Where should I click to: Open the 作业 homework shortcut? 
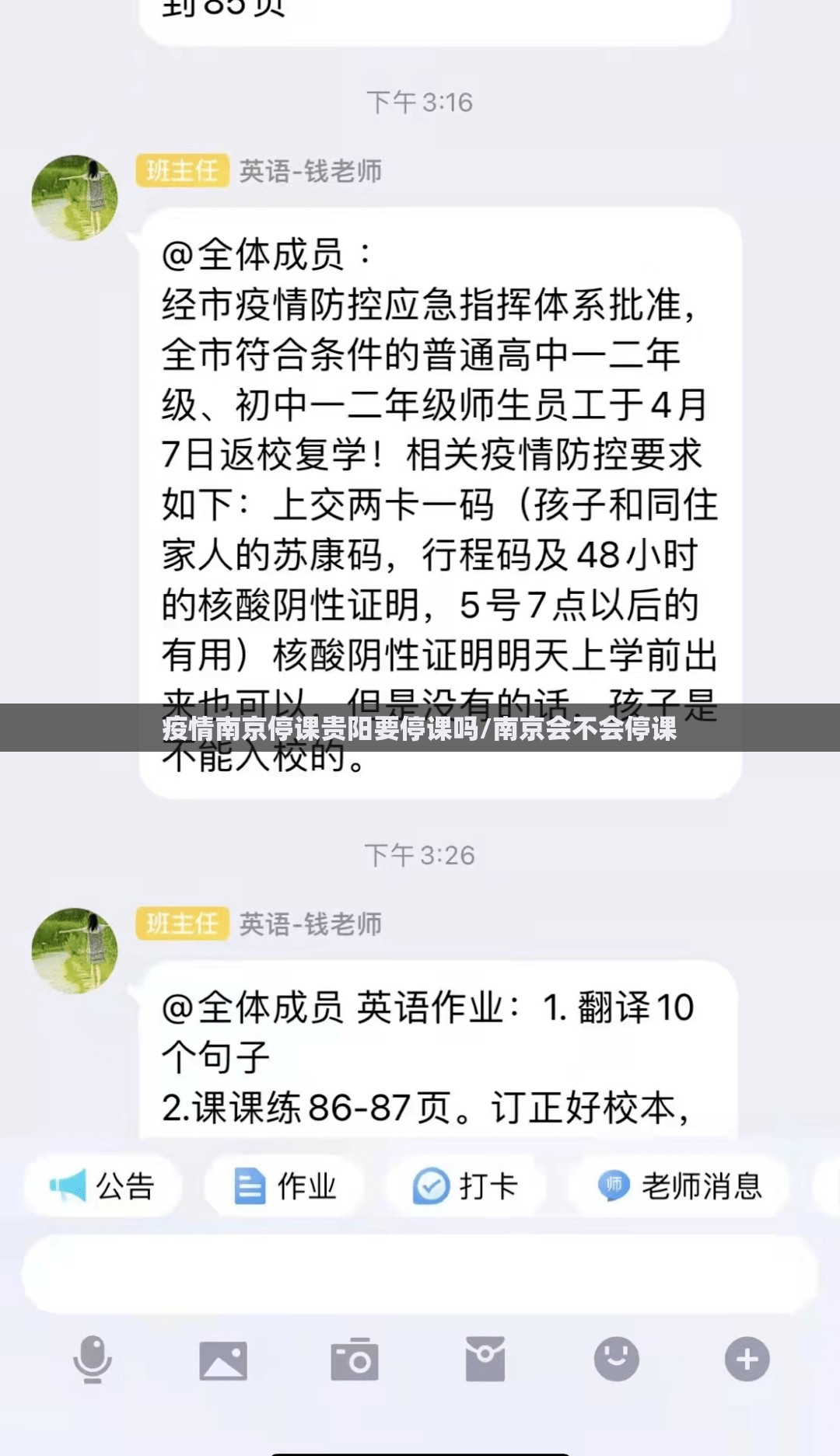tap(285, 1186)
